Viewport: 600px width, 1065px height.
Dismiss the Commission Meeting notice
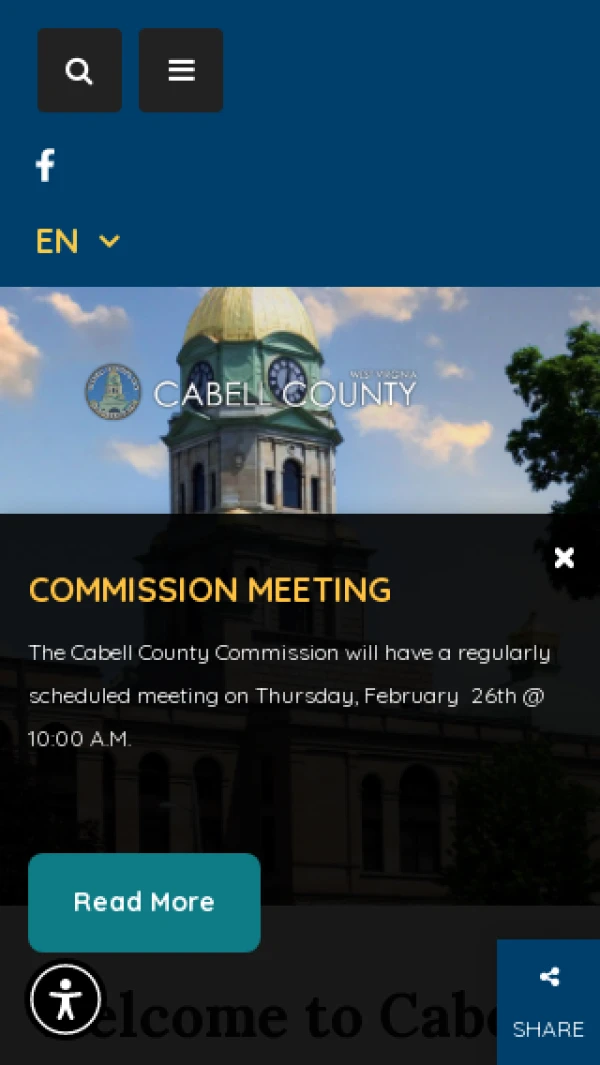[564, 558]
